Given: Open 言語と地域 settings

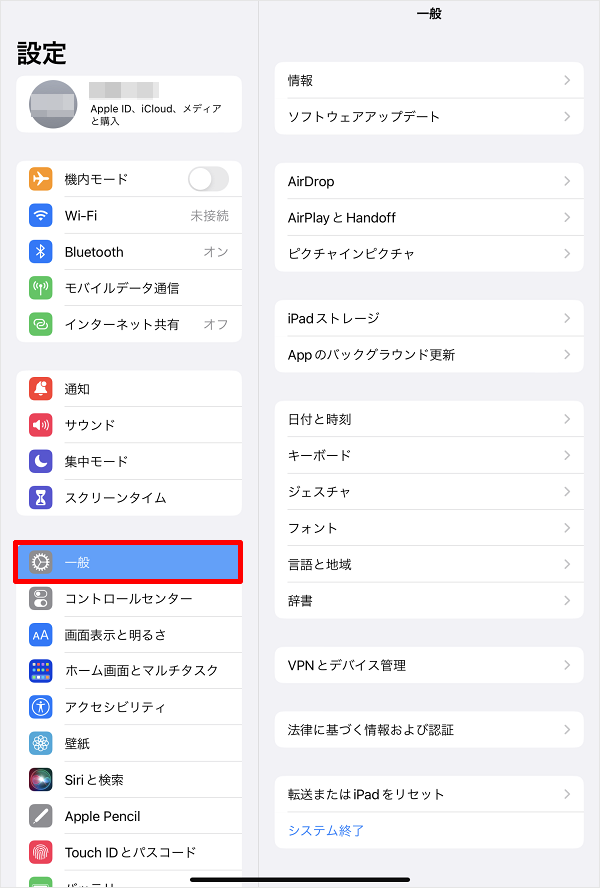Looking at the screenshot, I should pyautogui.click(x=428, y=564).
